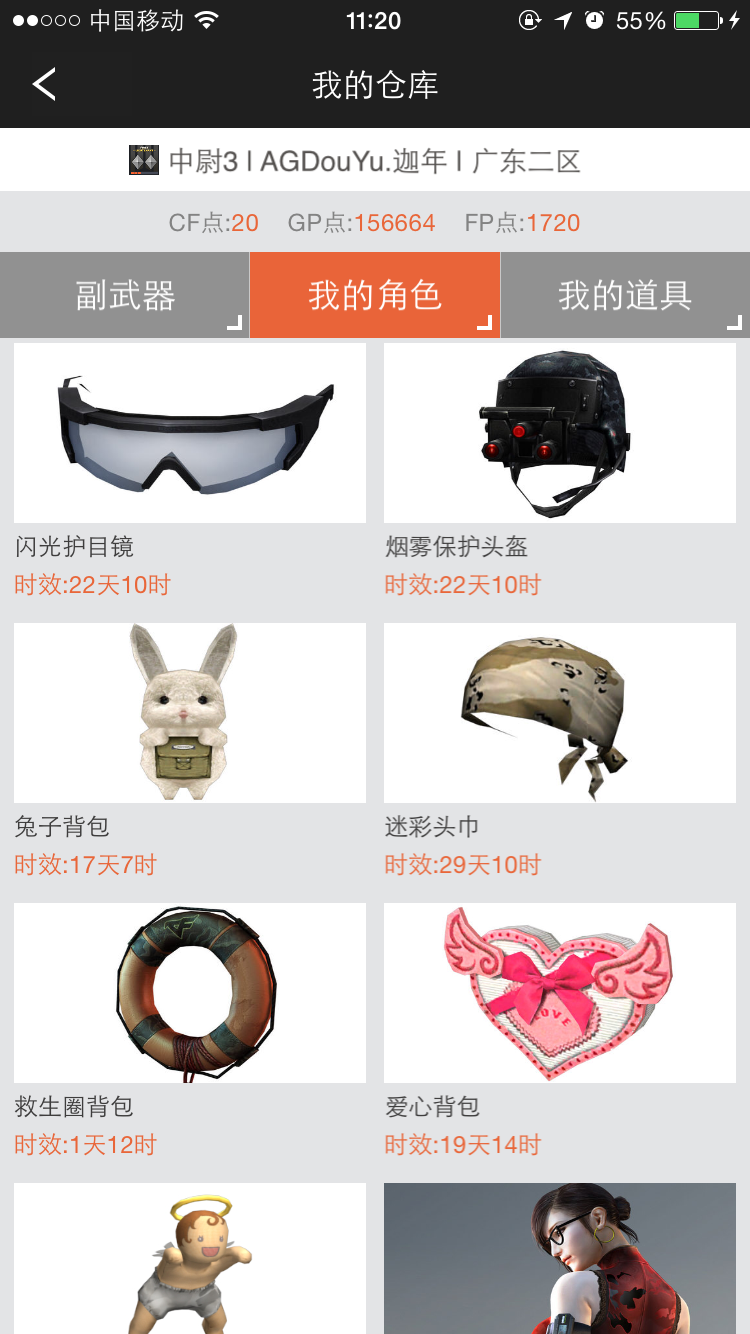
Task: Open the 闪光护目镜 item card
Action: pyautogui.click(x=190, y=472)
